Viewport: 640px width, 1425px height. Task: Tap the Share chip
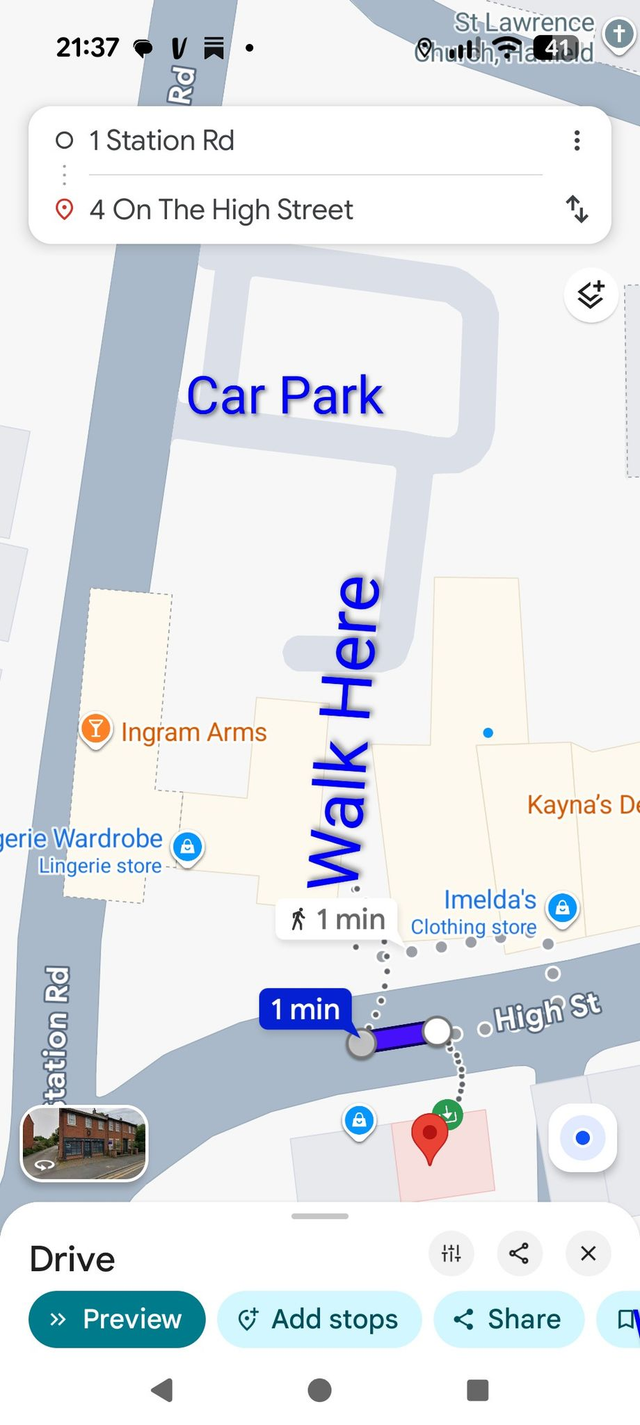tap(509, 1319)
